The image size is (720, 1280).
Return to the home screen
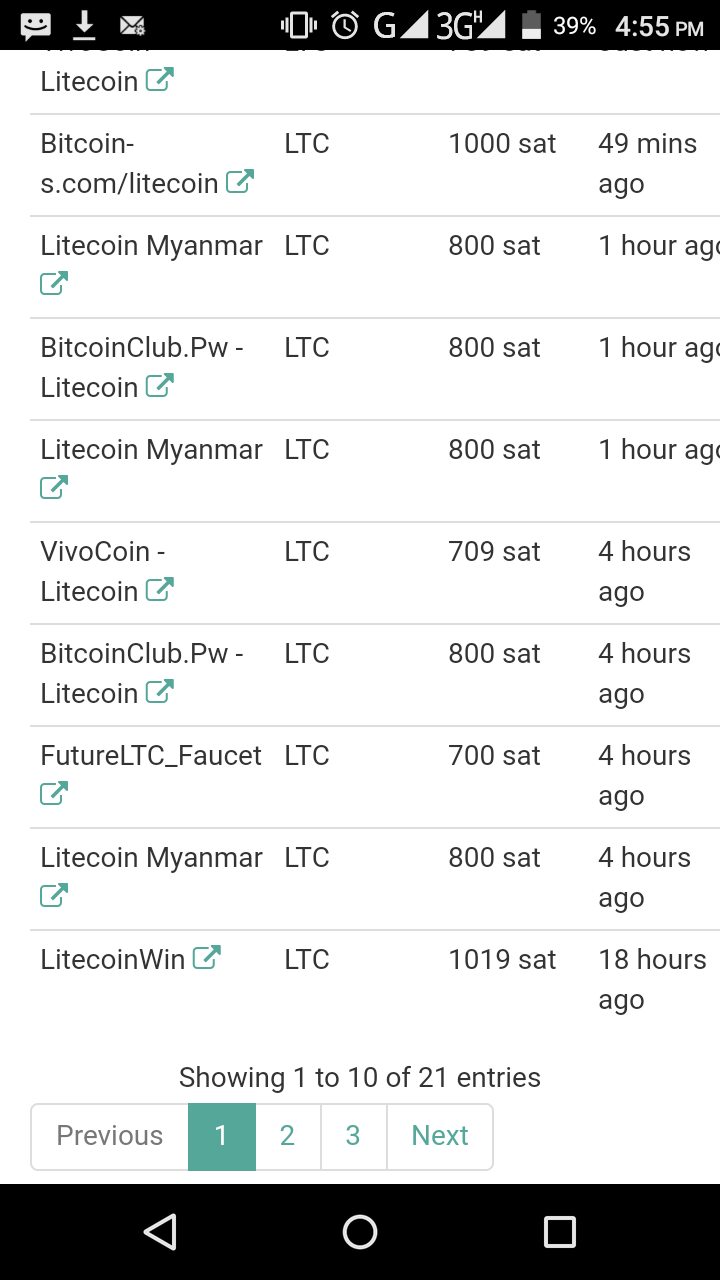(x=360, y=1232)
